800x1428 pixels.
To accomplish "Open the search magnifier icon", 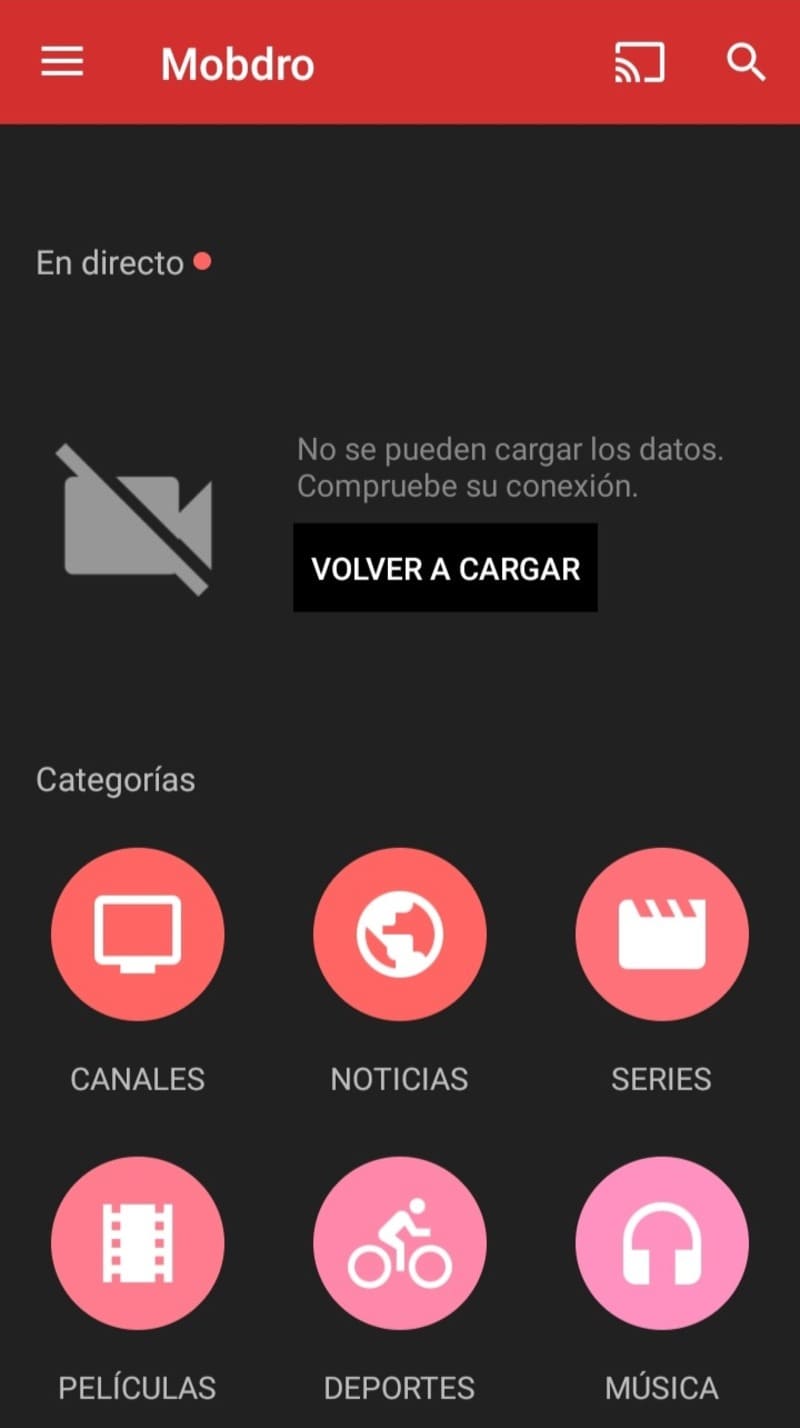I will [745, 61].
